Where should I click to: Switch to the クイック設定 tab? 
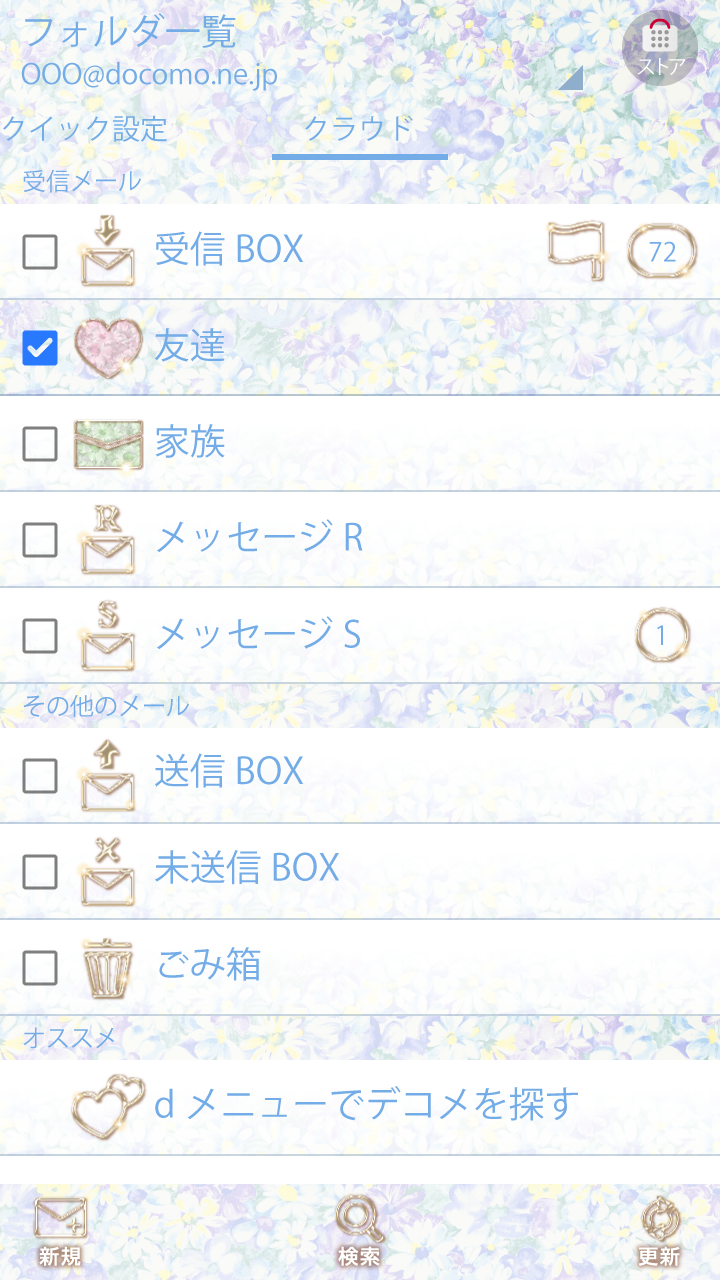point(84,129)
